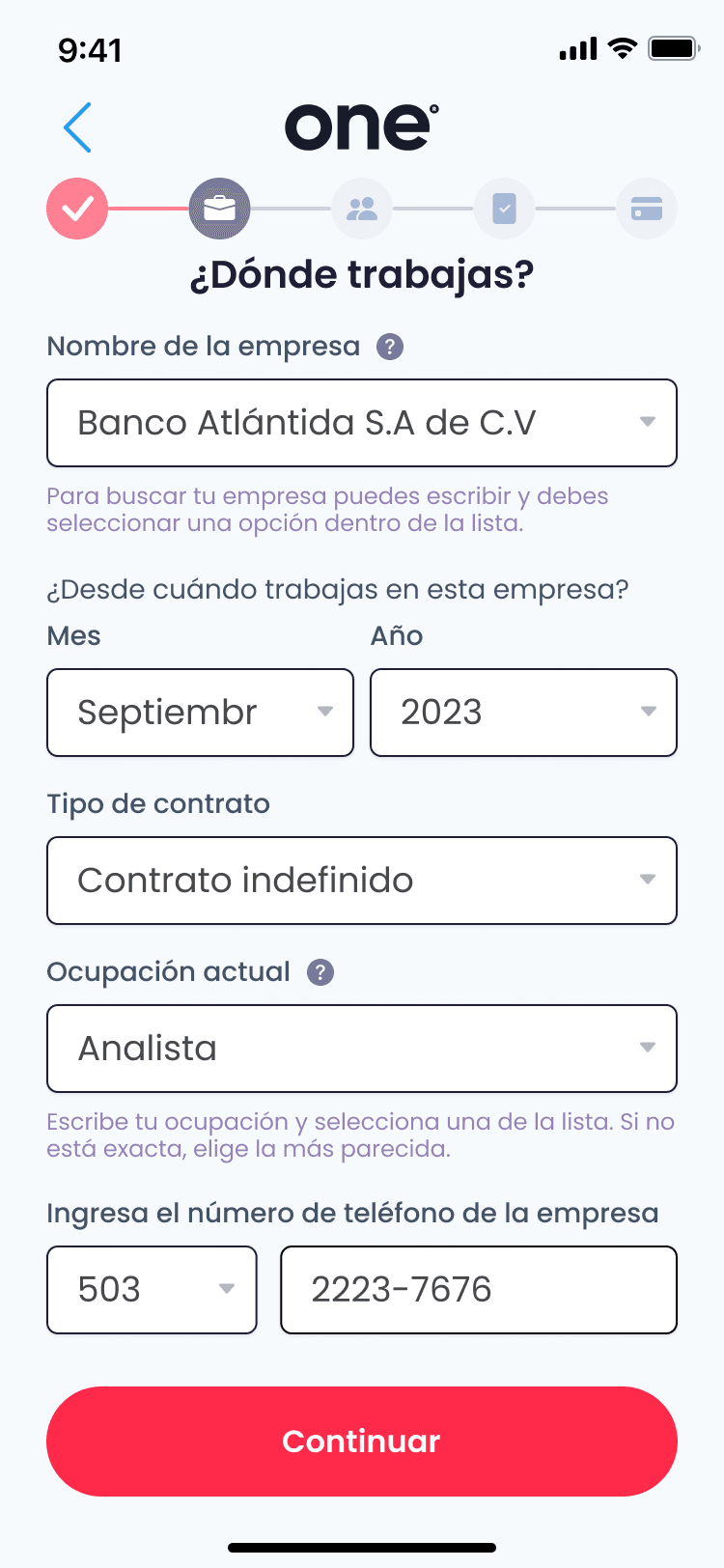Go back using the top arrow
Image resolution: width=724 pixels, height=1568 pixels.
[x=78, y=127]
